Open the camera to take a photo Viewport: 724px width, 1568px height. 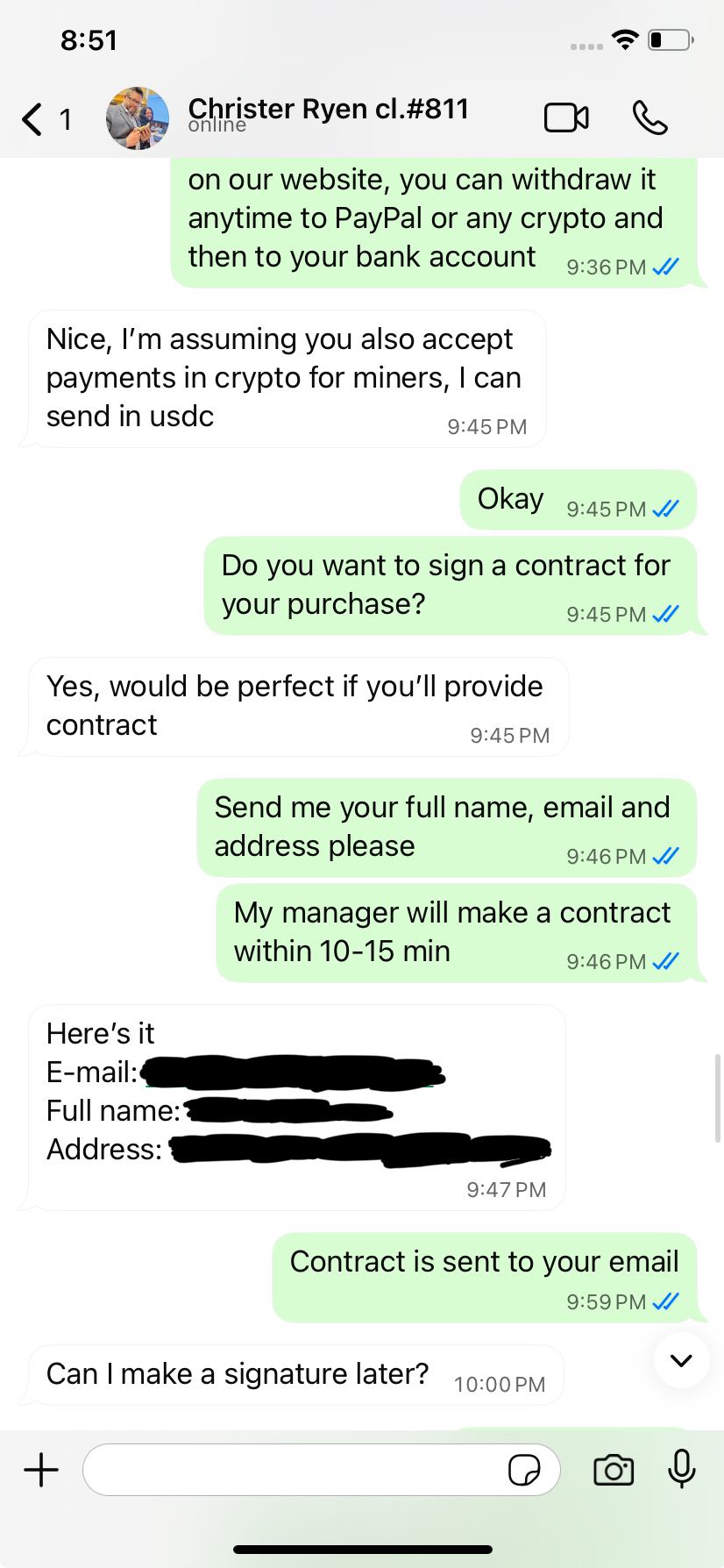(x=614, y=1470)
